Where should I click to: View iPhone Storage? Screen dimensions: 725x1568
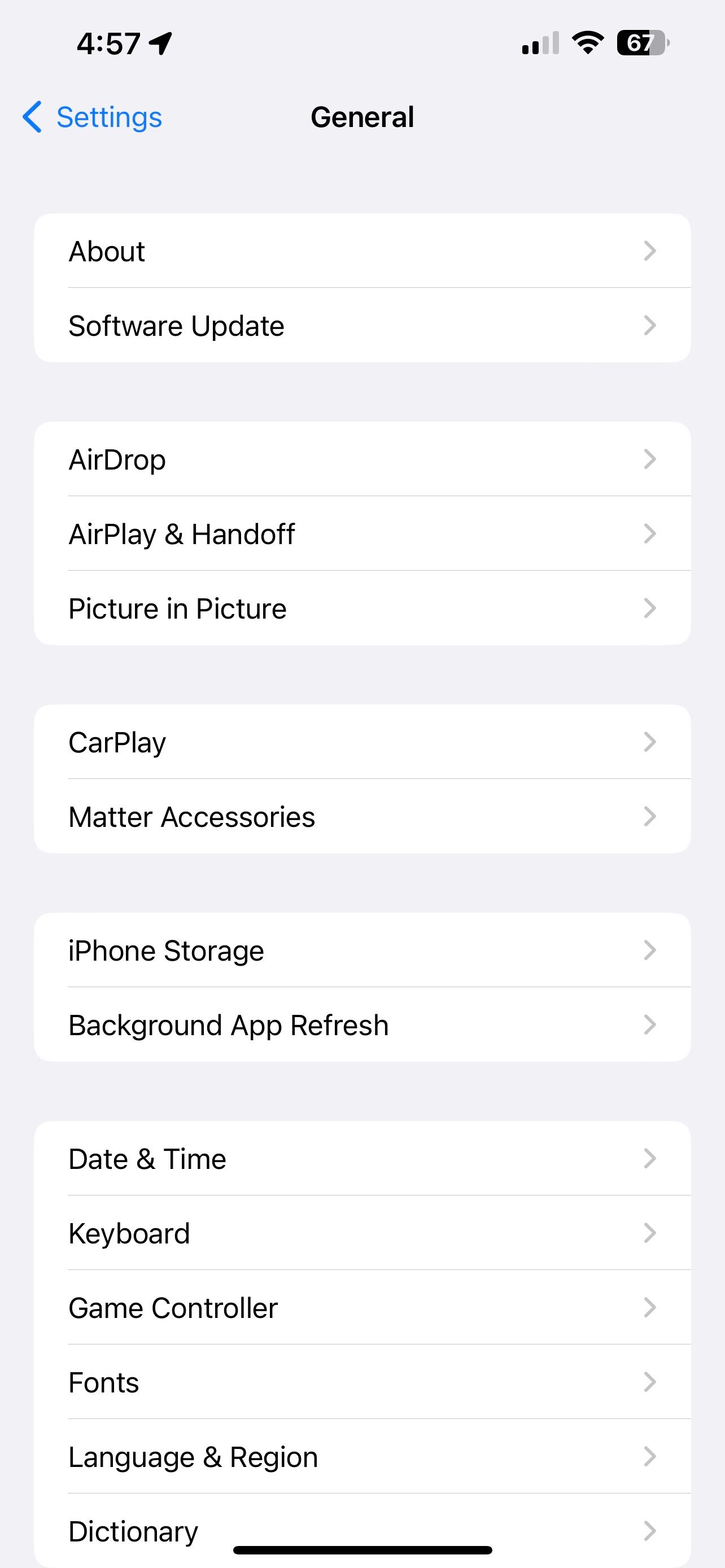point(361,950)
